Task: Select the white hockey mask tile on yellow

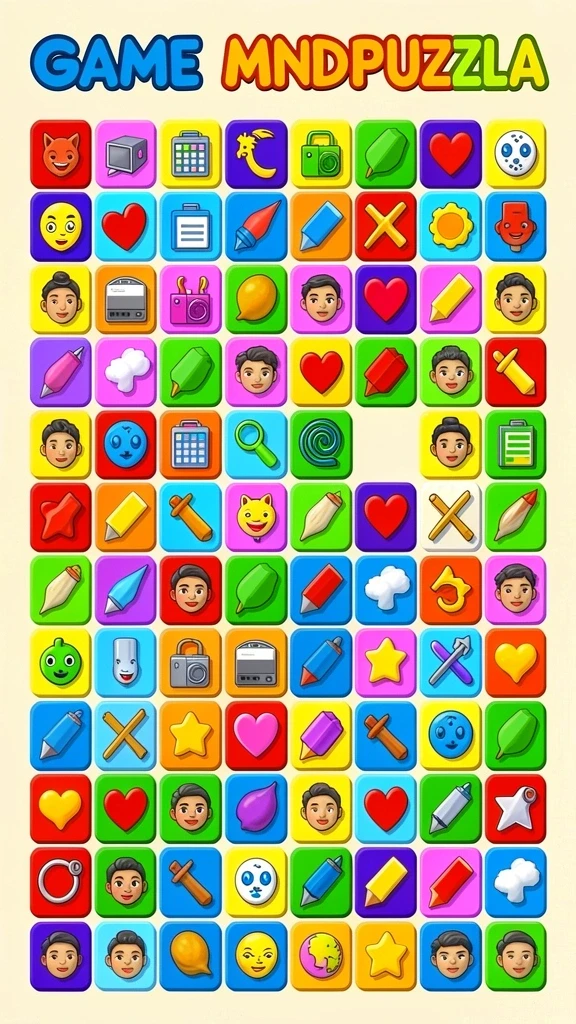Action: click(515, 154)
